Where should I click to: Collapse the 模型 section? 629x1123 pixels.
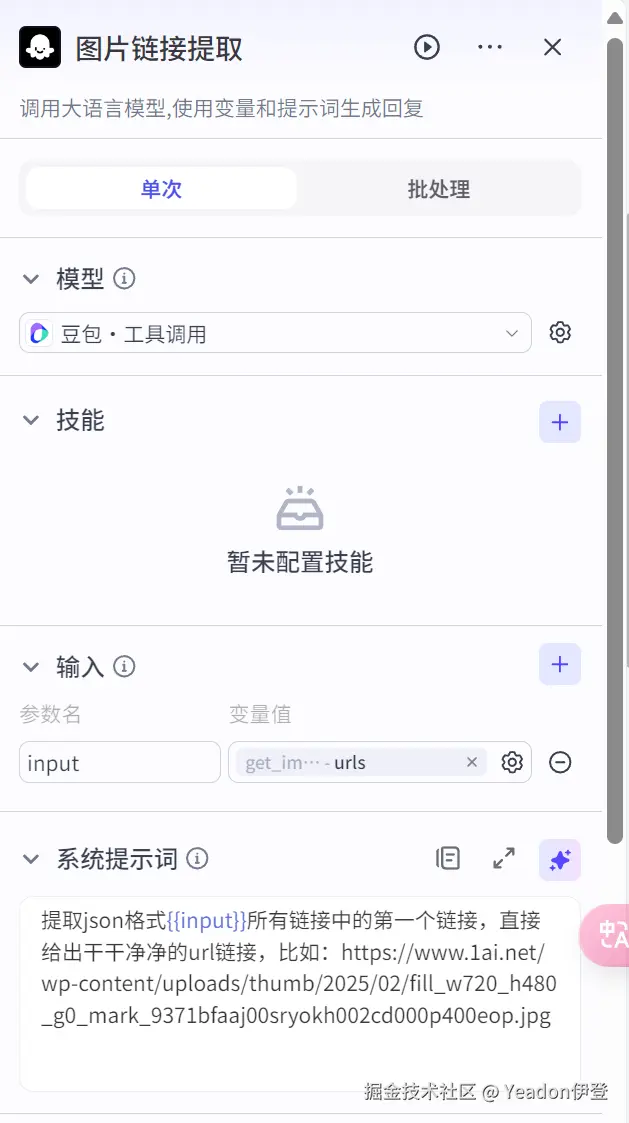(31, 279)
